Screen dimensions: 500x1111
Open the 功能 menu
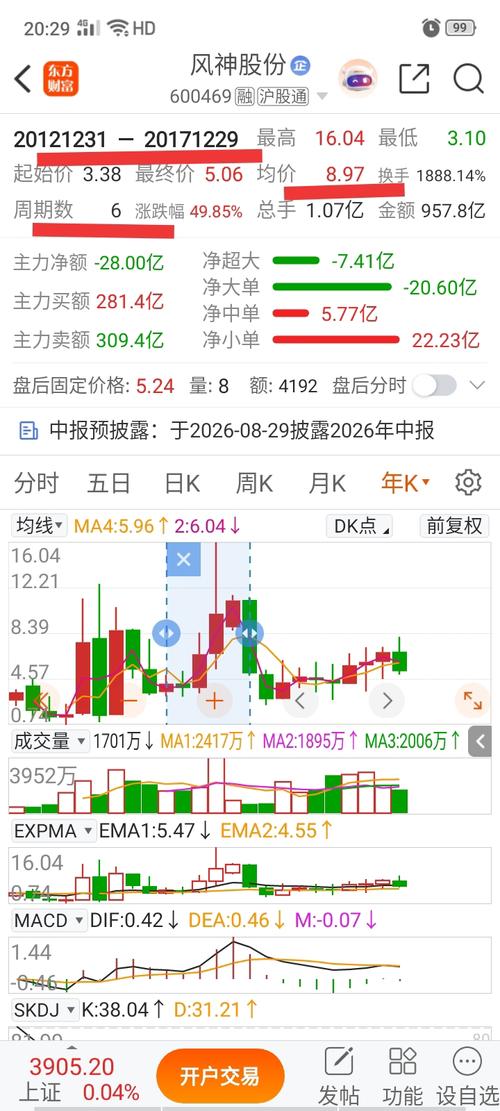[x=402, y=1076]
